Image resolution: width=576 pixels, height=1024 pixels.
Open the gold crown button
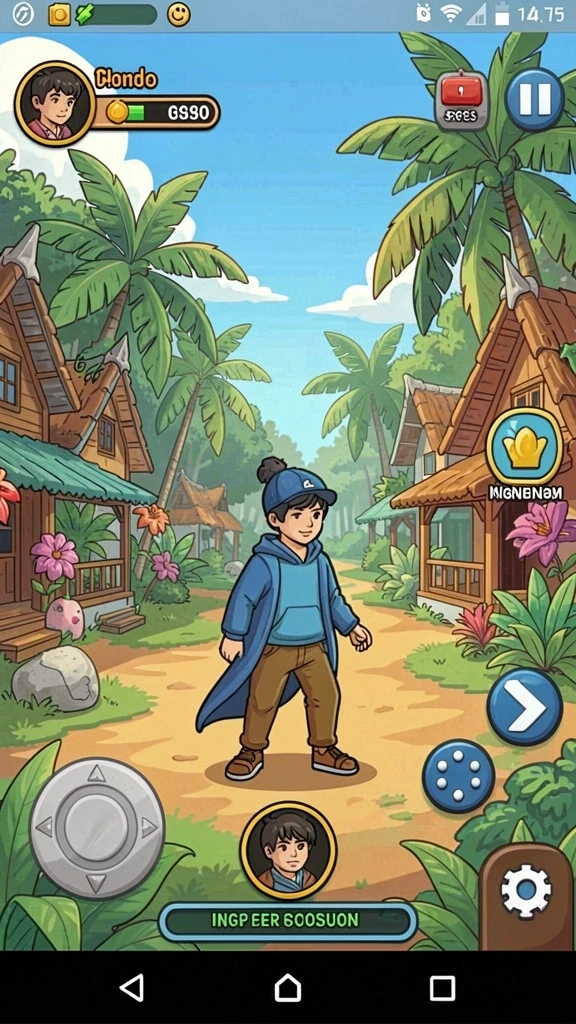524,447
